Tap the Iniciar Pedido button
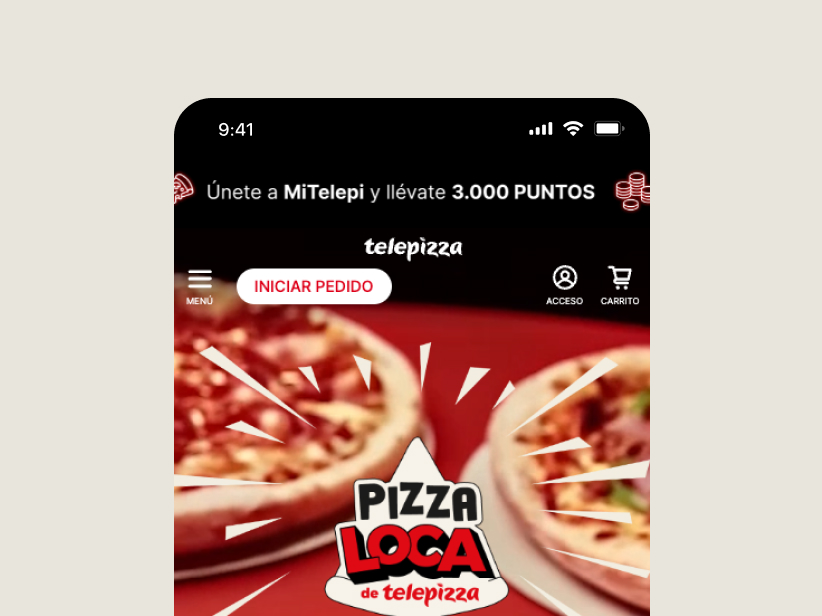The width and height of the screenshot is (822, 616). tap(314, 287)
